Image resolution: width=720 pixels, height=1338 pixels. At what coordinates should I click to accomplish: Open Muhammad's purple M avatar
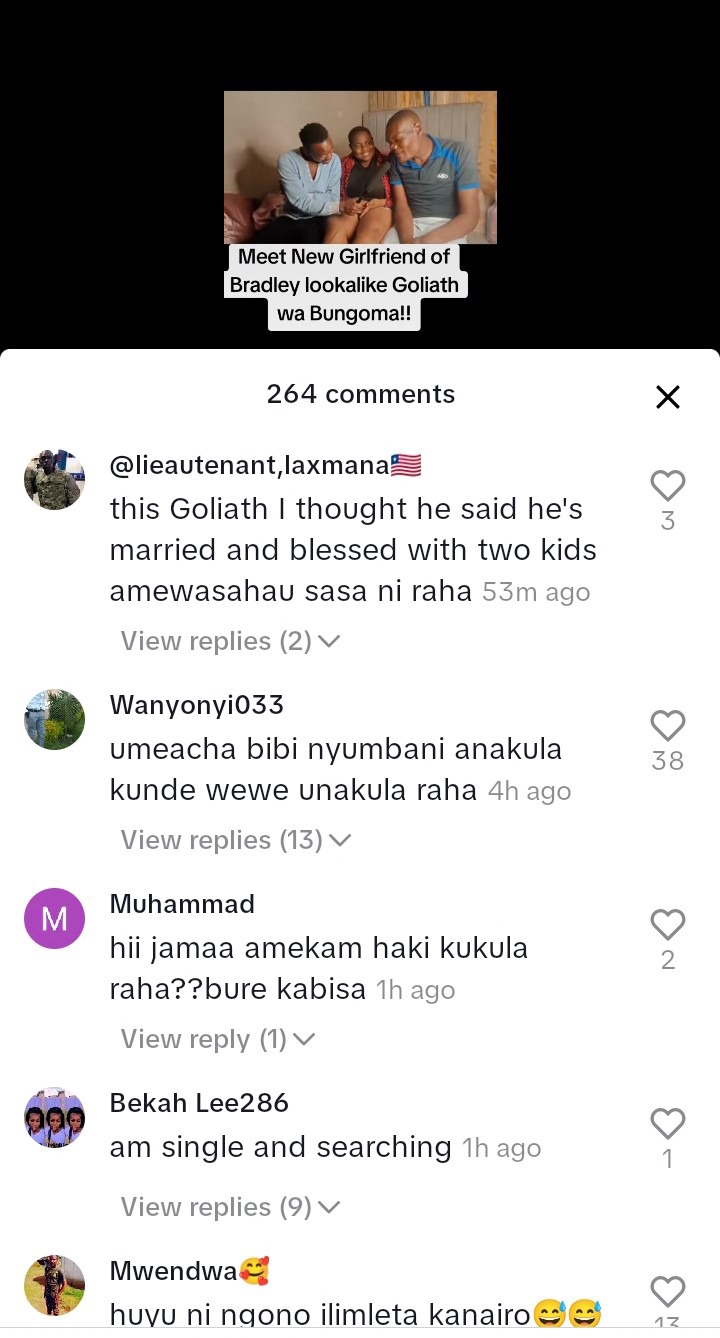click(54, 918)
